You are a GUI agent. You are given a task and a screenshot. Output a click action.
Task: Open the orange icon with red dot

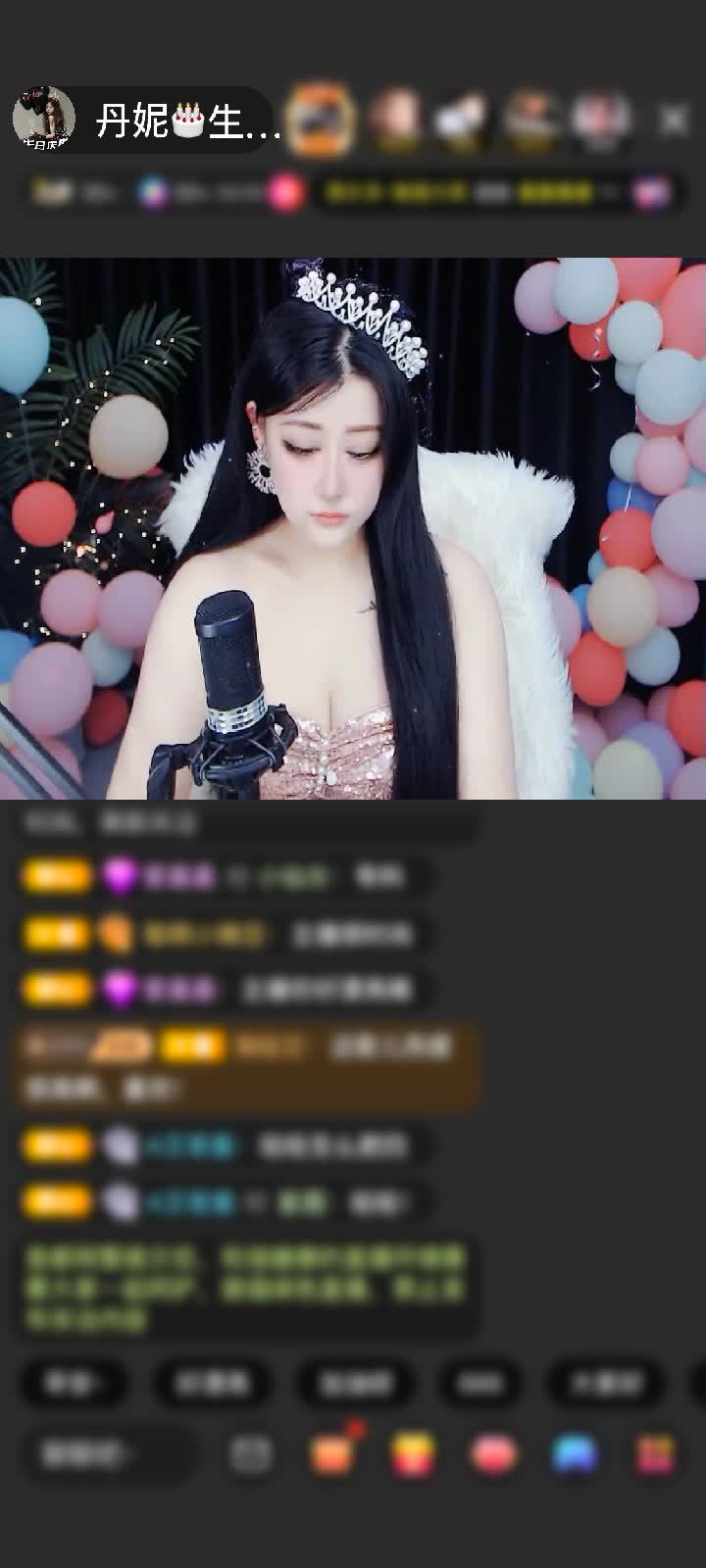point(333,1454)
